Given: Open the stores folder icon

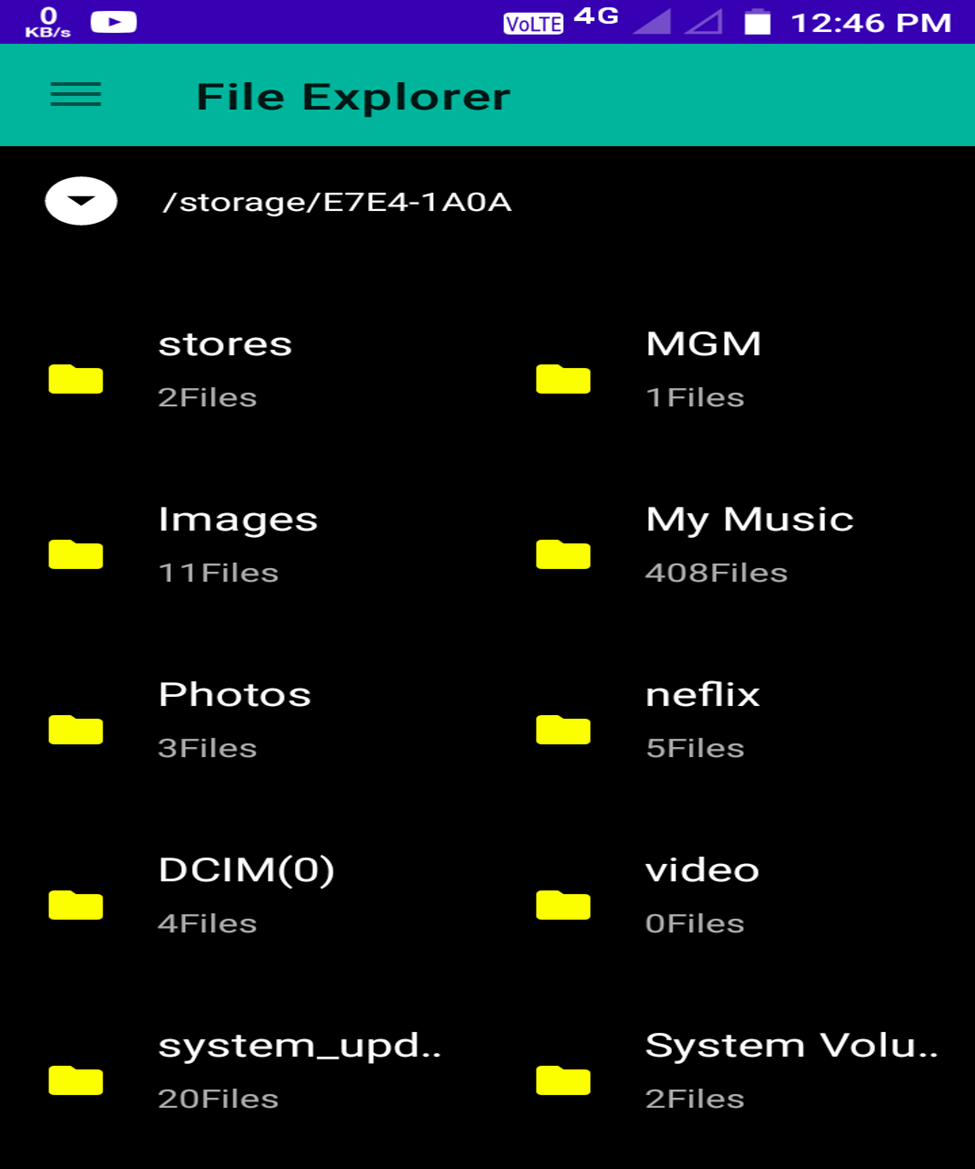Looking at the screenshot, I should coord(75,380).
